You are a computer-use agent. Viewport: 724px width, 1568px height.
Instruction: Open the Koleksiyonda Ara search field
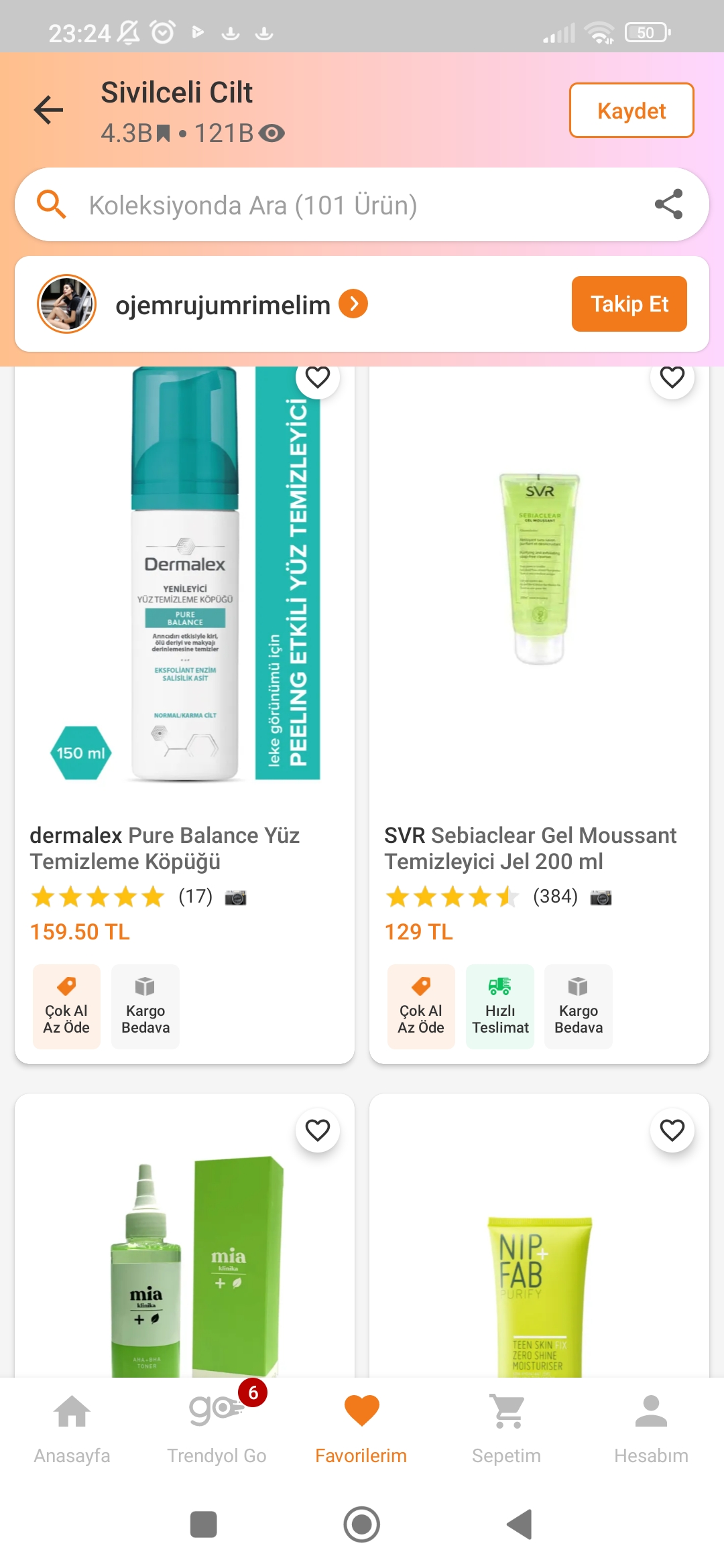tap(335, 205)
